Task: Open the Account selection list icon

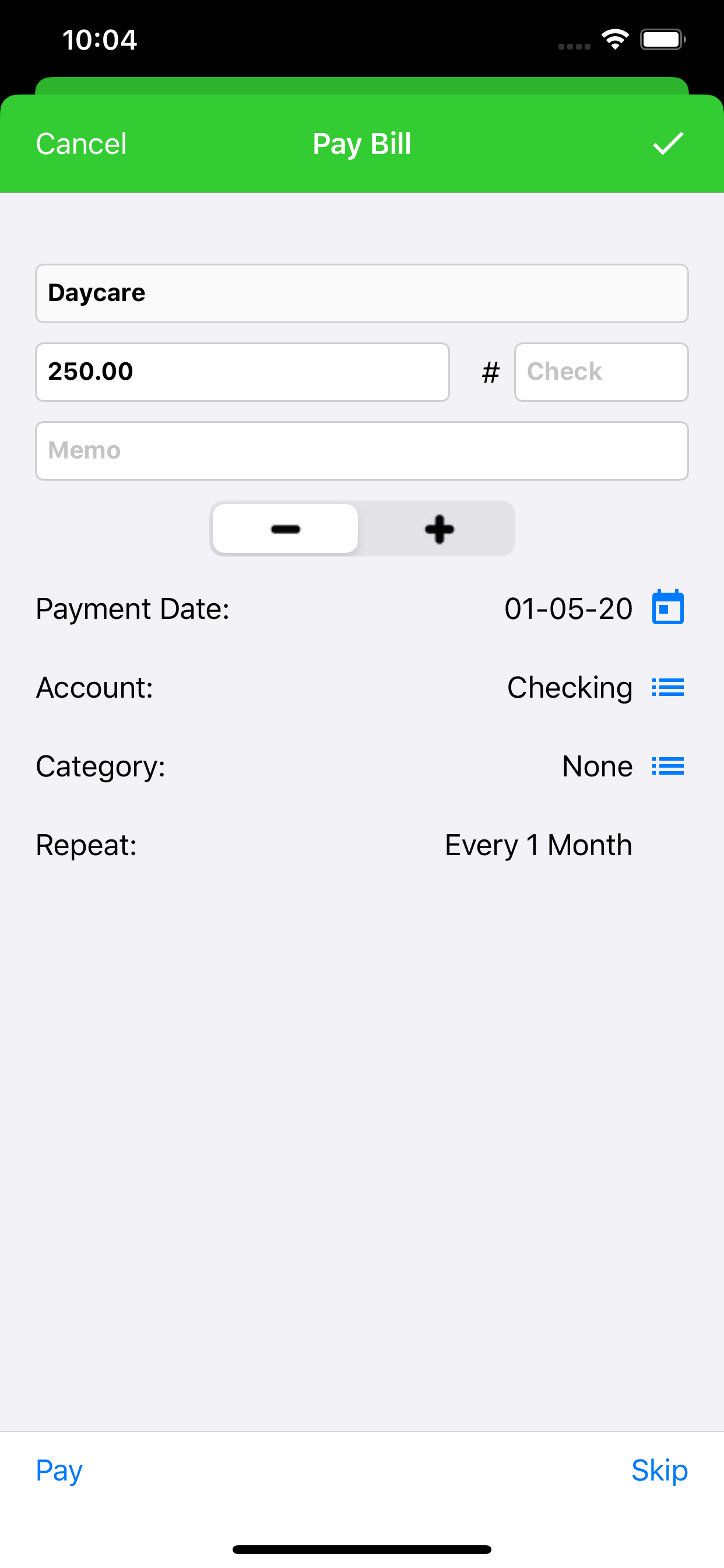Action: (x=667, y=687)
